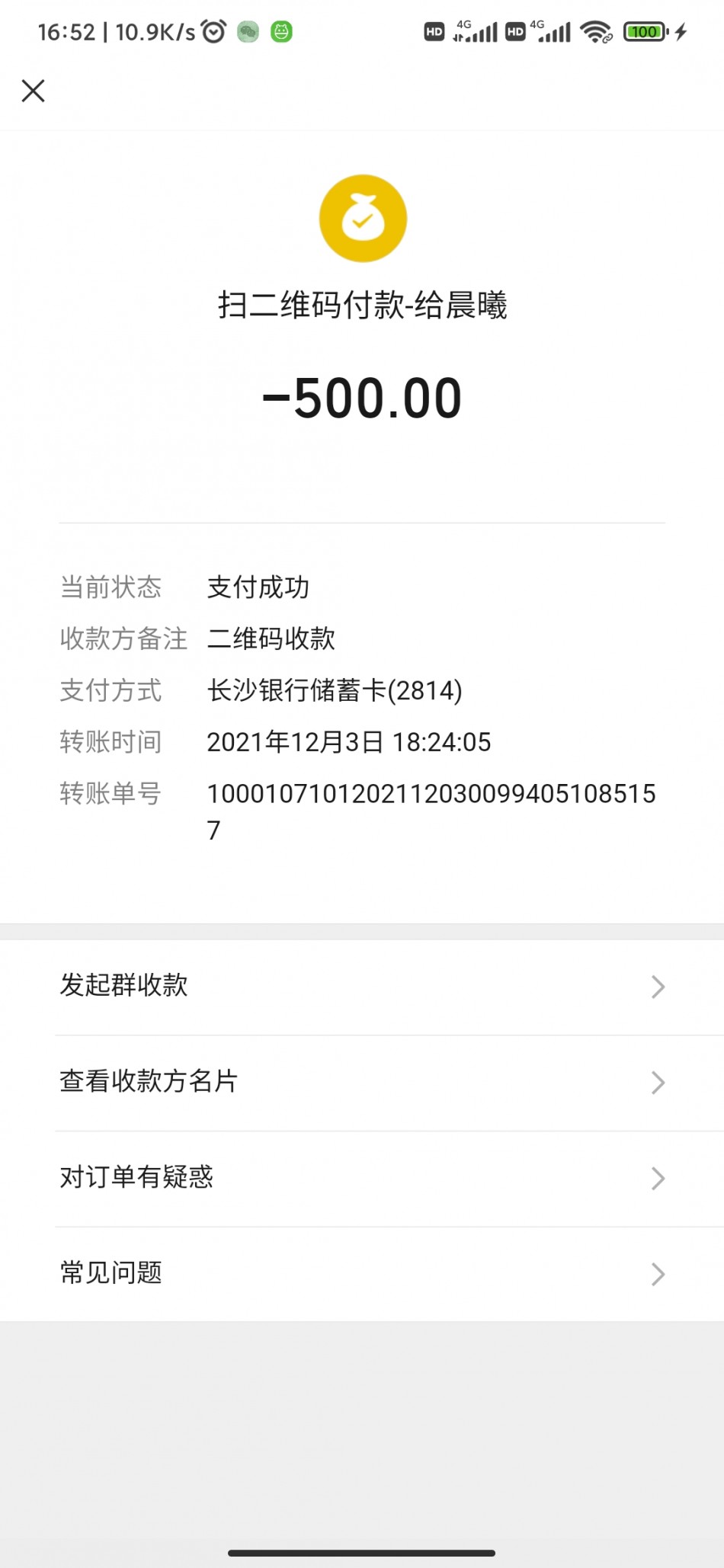Open 查看收款方名片 row

point(362,1082)
